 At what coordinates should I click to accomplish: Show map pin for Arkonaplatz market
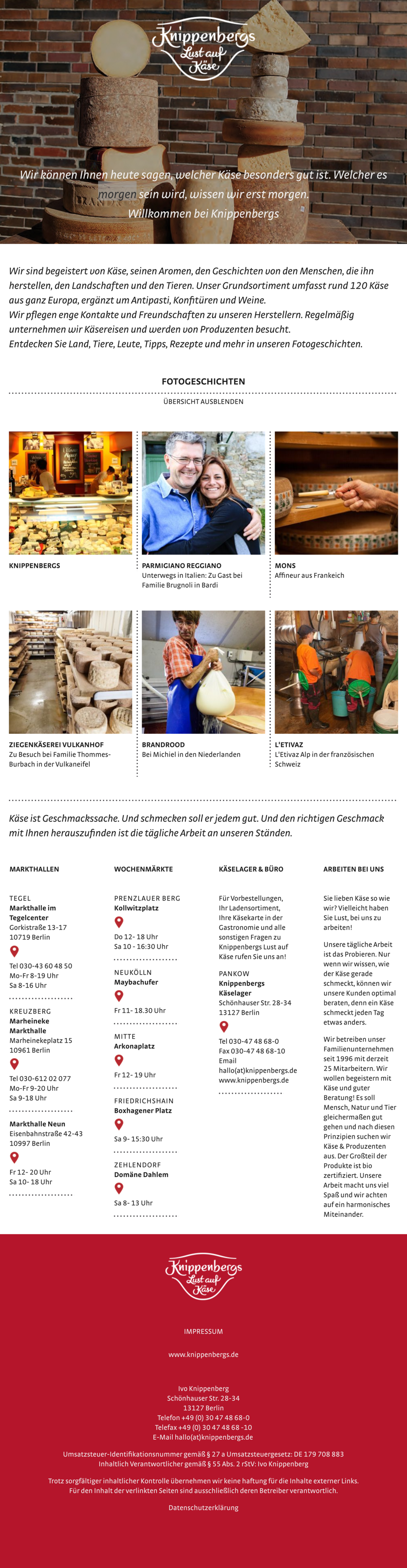tap(119, 1060)
